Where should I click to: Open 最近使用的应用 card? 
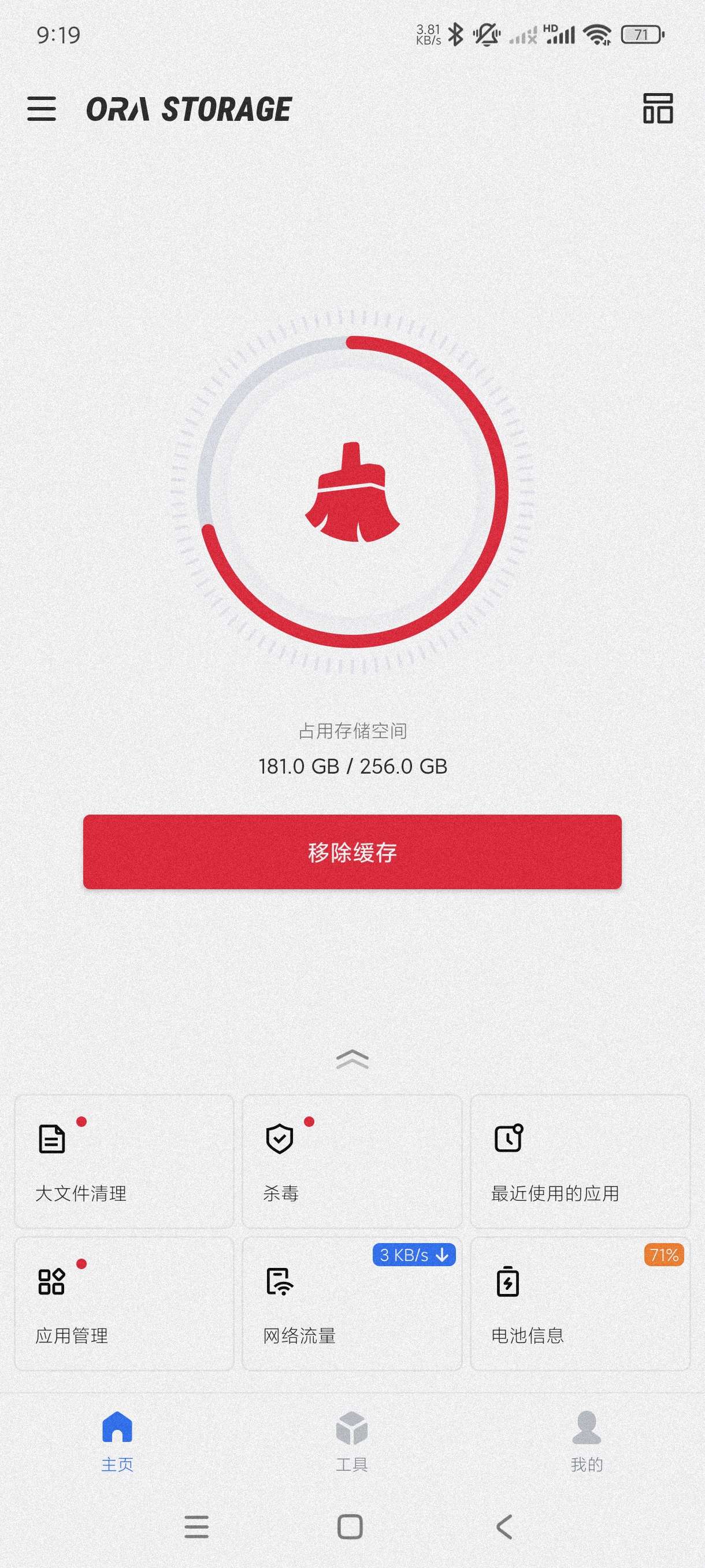click(580, 1161)
